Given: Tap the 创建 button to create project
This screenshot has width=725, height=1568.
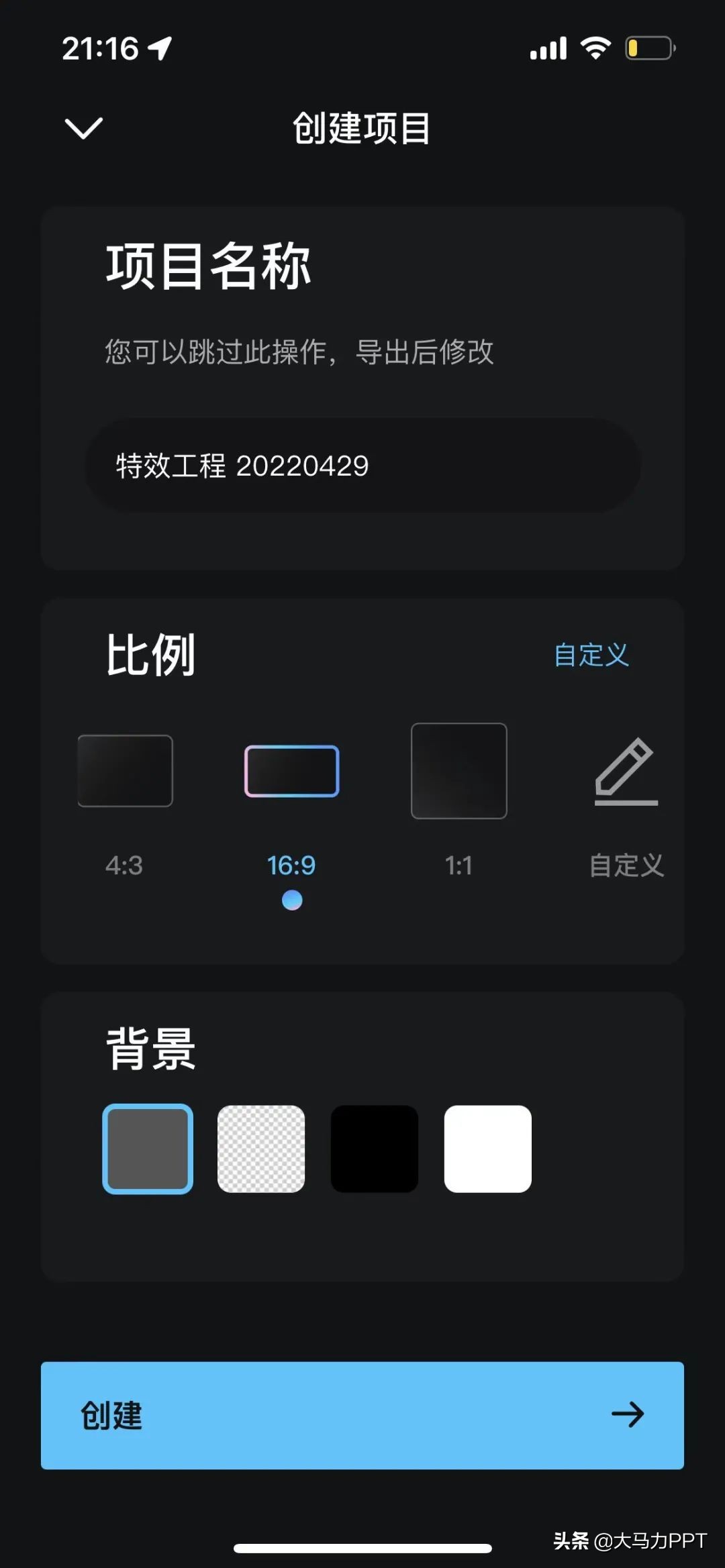Looking at the screenshot, I should pyautogui.click(x=362, y=1415).
